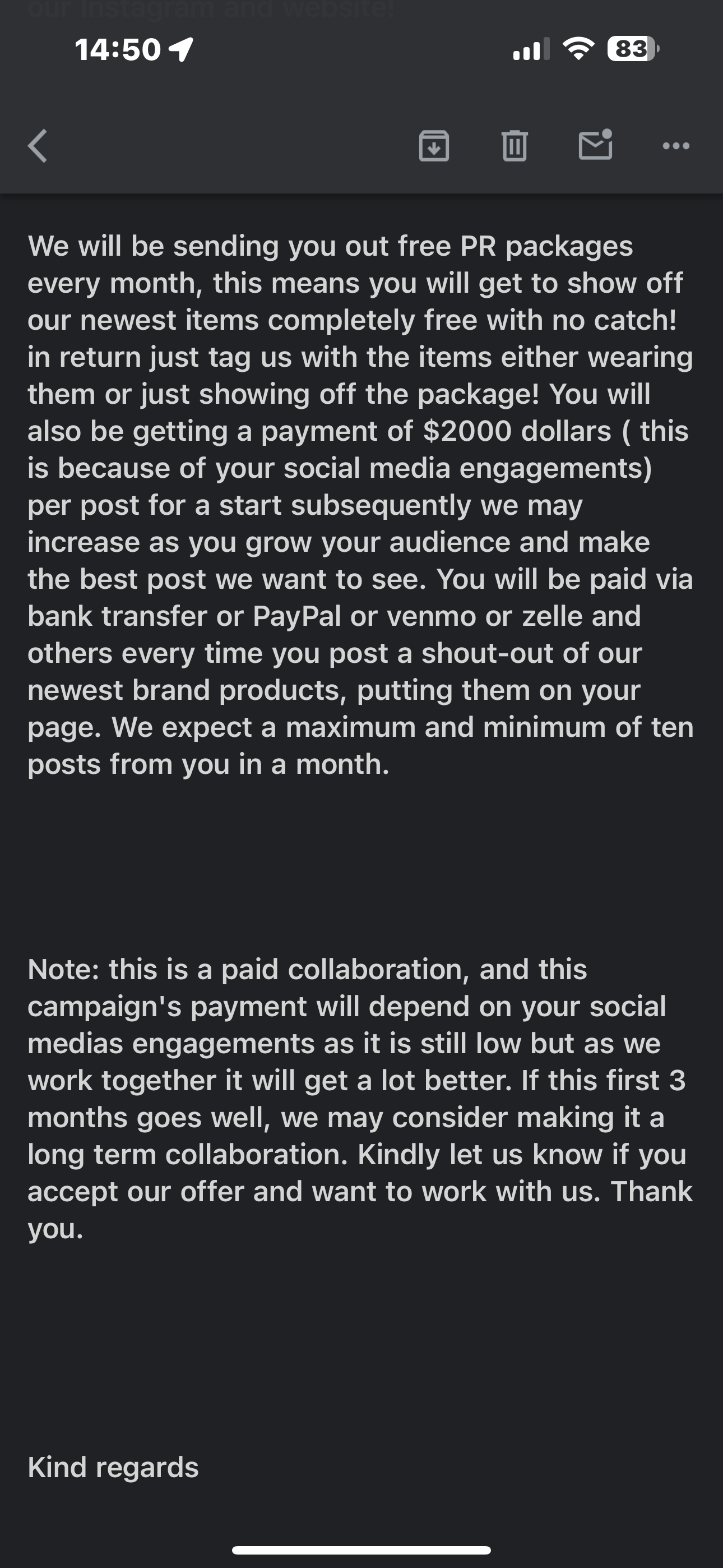The height and width of the screenshot is (1568, 723).
Task: Open the three-dot overflow menu
Action: click(x=676, y=146)
